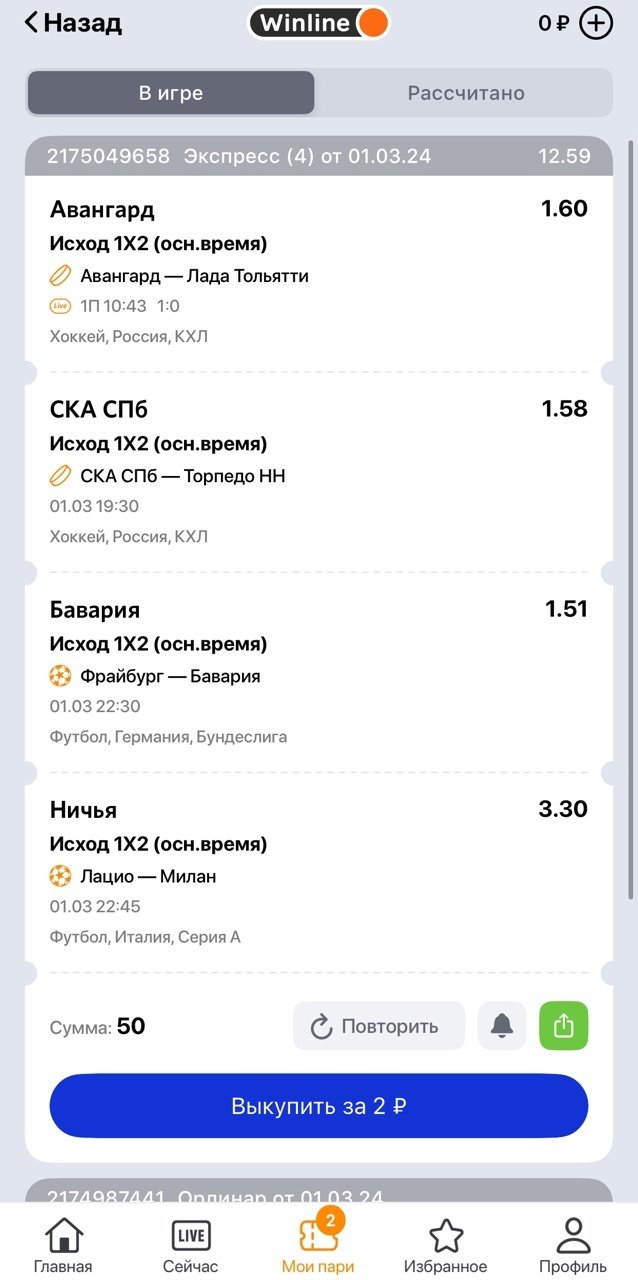This screenshot has height=1280, width=638.
Task: Select the Мои пари tab
Action: tap(318, 1245)
